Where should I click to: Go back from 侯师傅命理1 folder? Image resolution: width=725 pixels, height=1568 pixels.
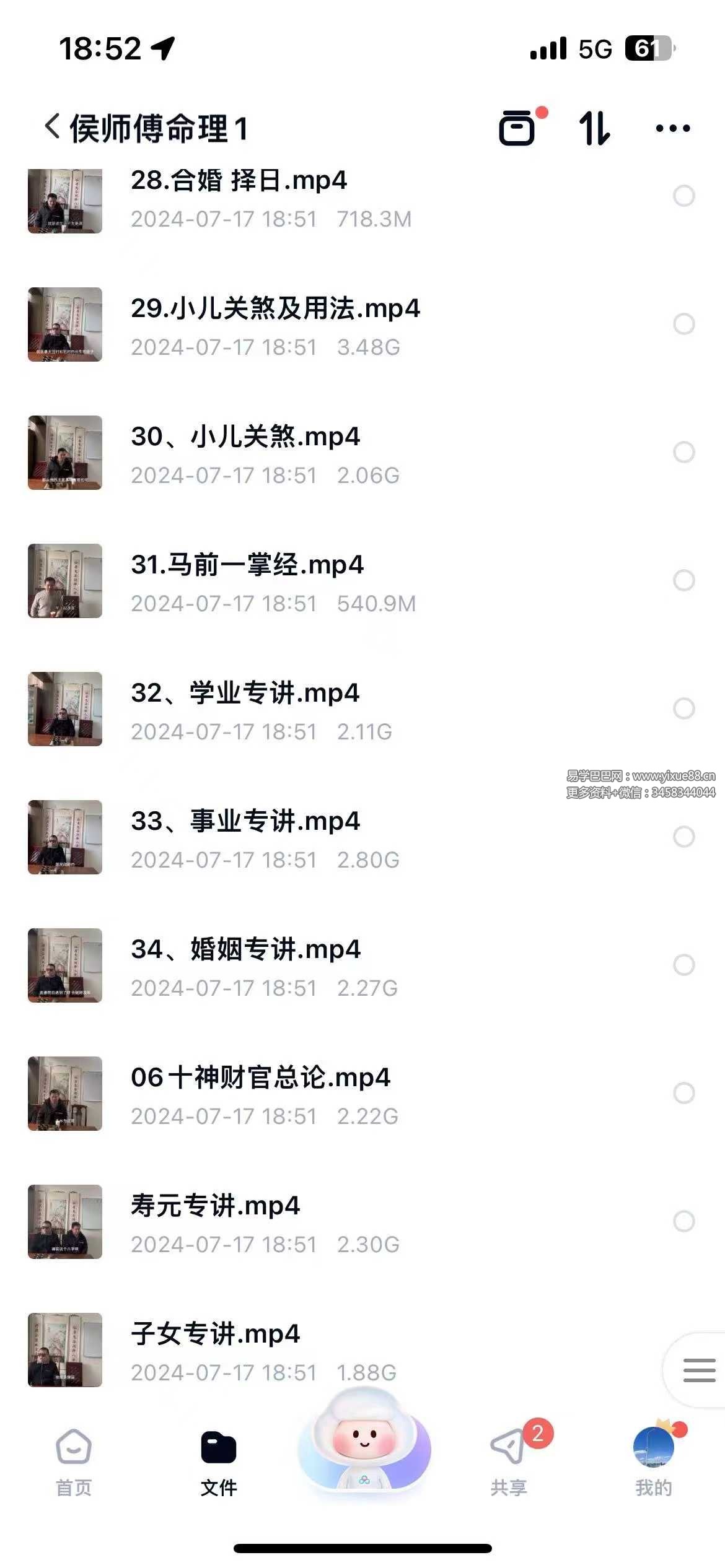pos(52,128)
